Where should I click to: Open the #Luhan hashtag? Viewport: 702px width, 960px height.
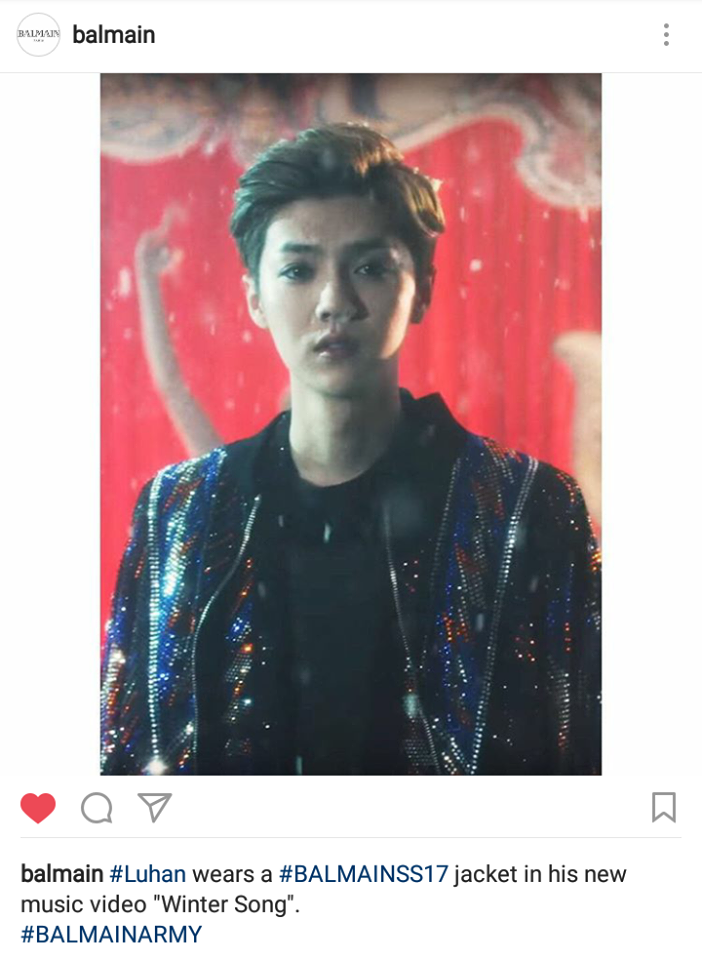pyautogui.click(x=147, y=874)
